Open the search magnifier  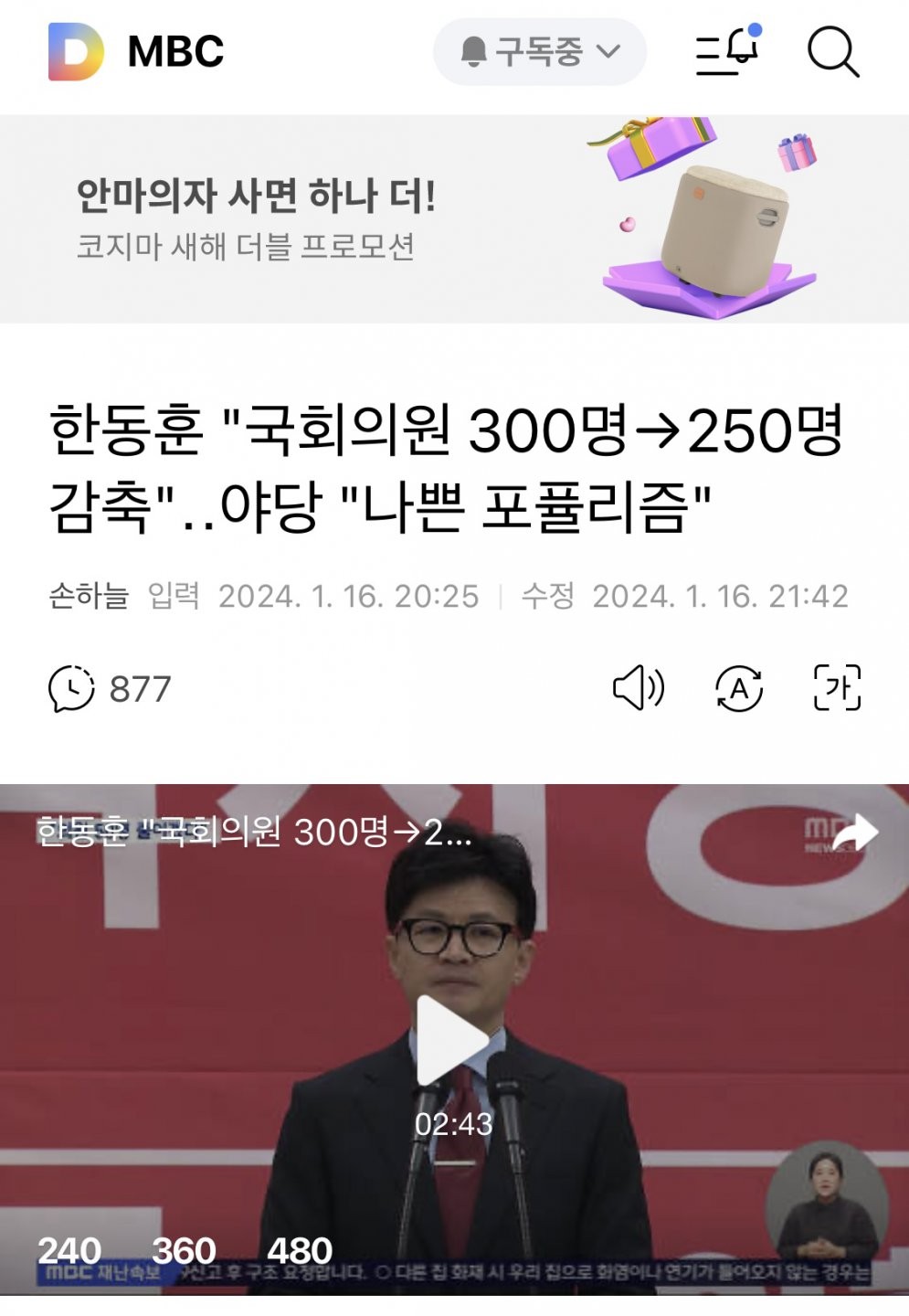click(832, 52)
